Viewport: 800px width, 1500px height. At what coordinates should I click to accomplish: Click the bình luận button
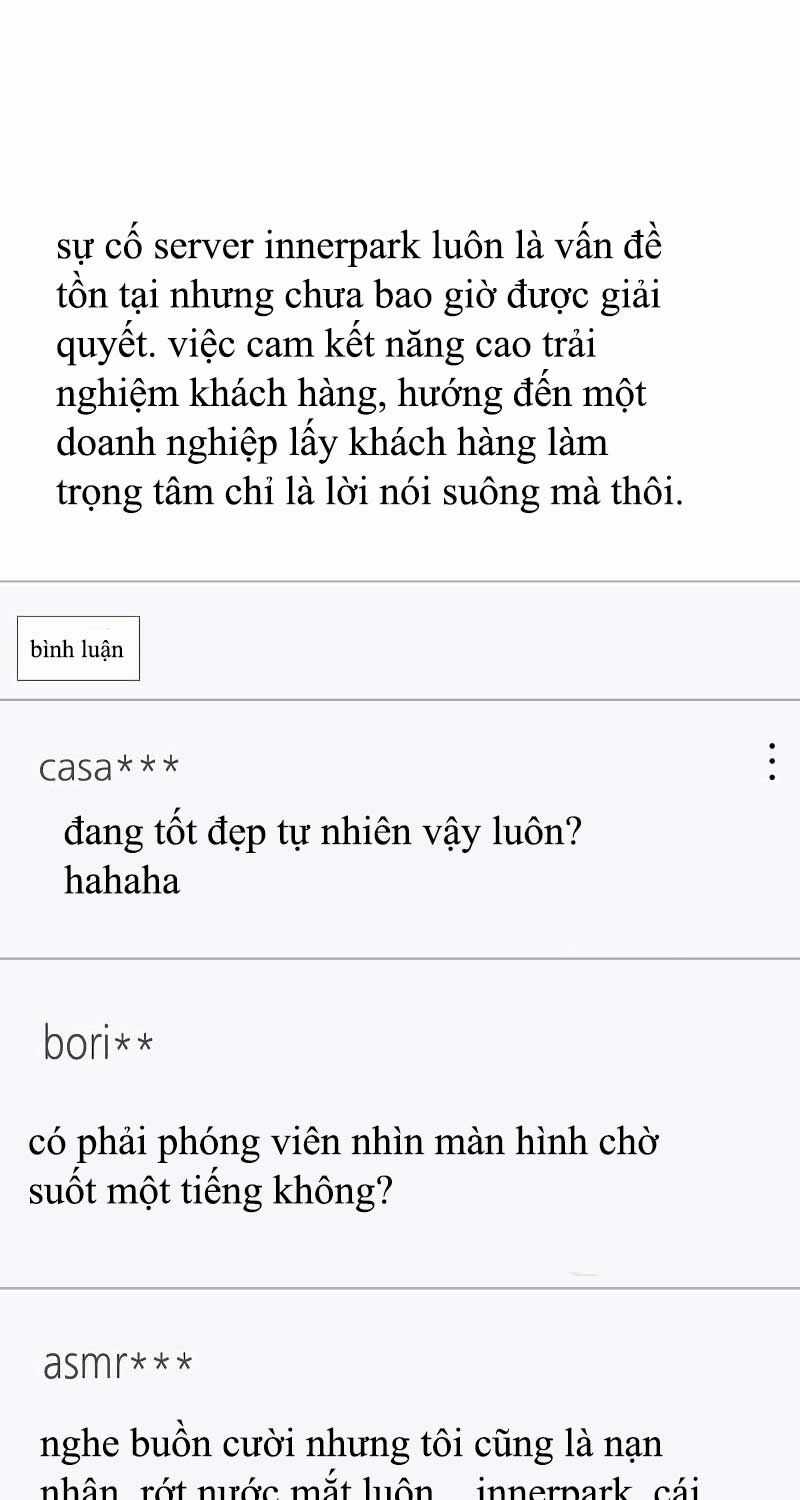[78, 648]
